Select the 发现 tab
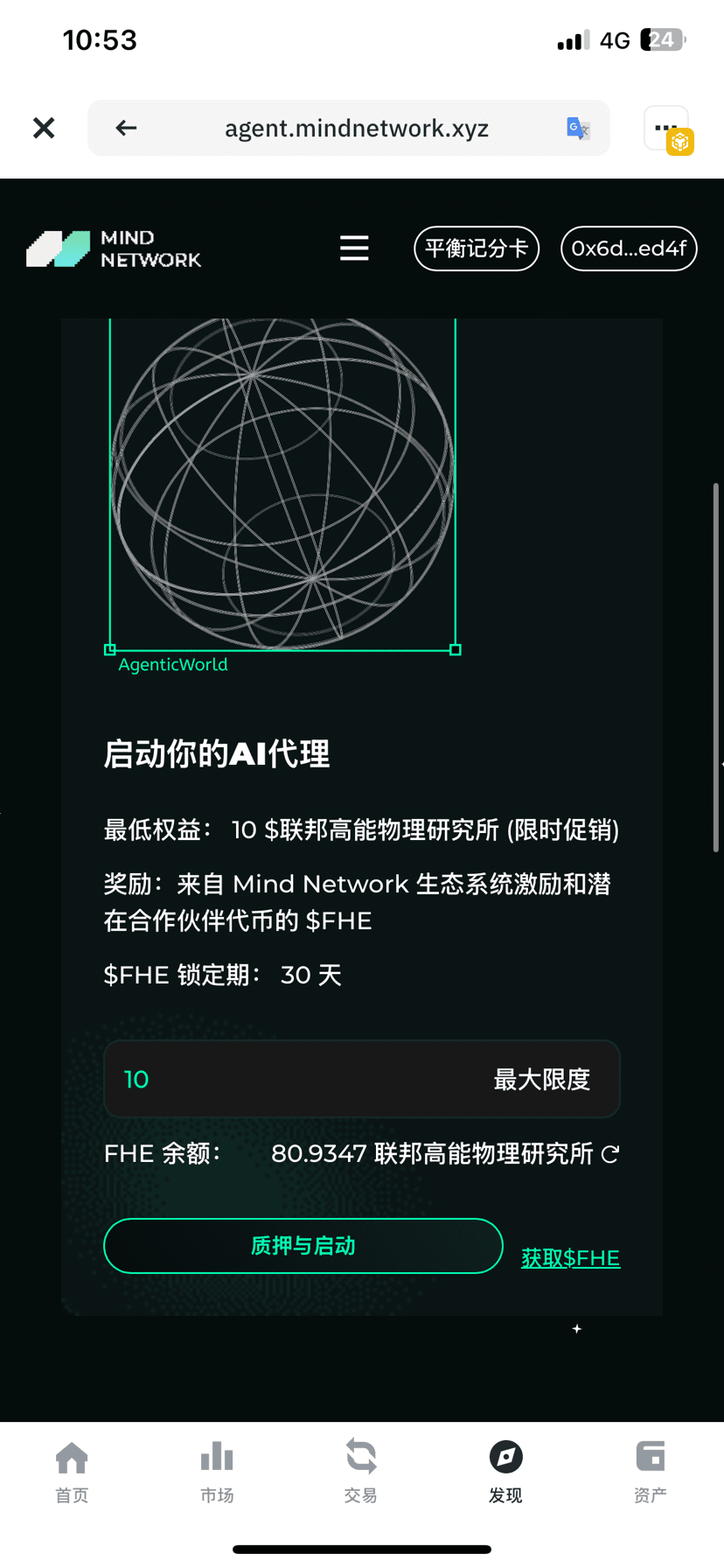The image size is (724, 1568). tap(505, 1472)
